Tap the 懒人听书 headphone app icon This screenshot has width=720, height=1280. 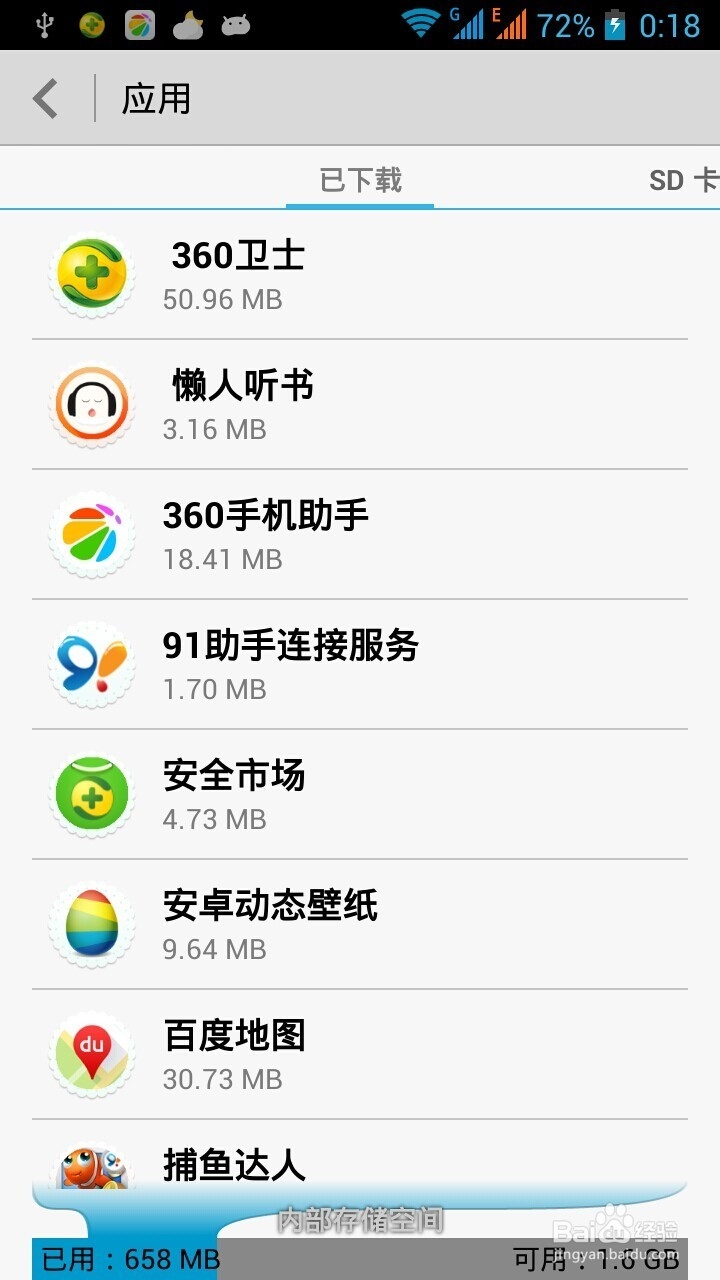click(x=91, y=405)
